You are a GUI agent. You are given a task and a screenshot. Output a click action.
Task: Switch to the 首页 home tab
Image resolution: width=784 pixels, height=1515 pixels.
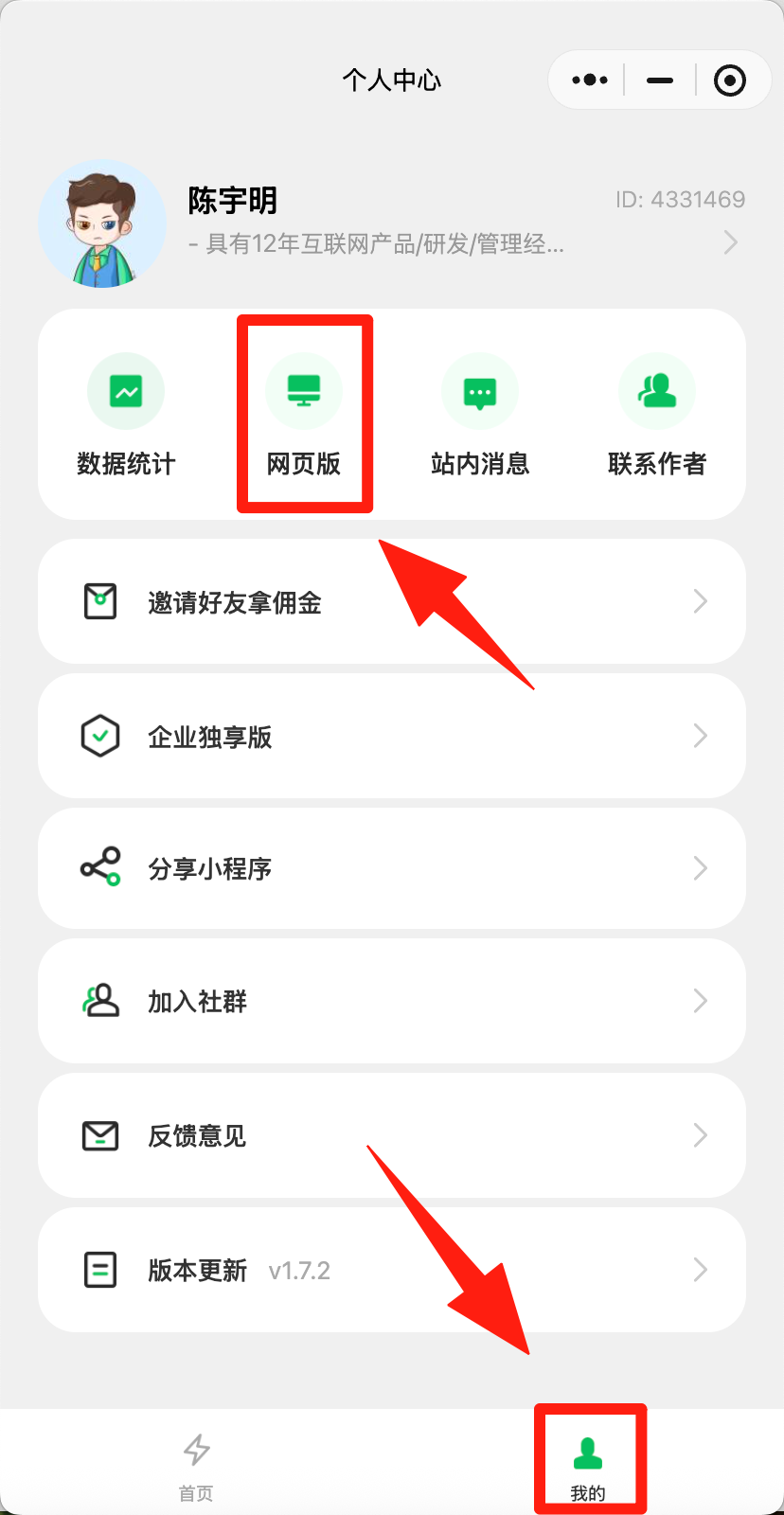point(196,1465)
